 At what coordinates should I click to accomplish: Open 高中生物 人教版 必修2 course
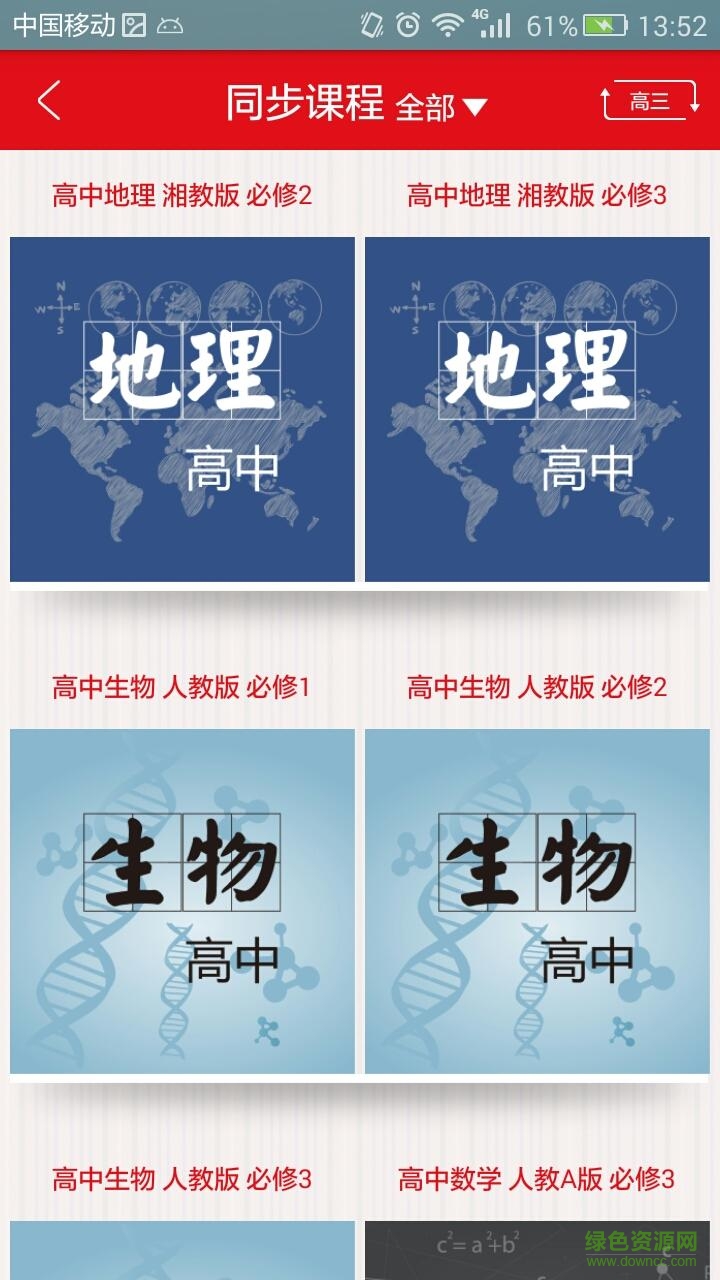coord(537,900)
